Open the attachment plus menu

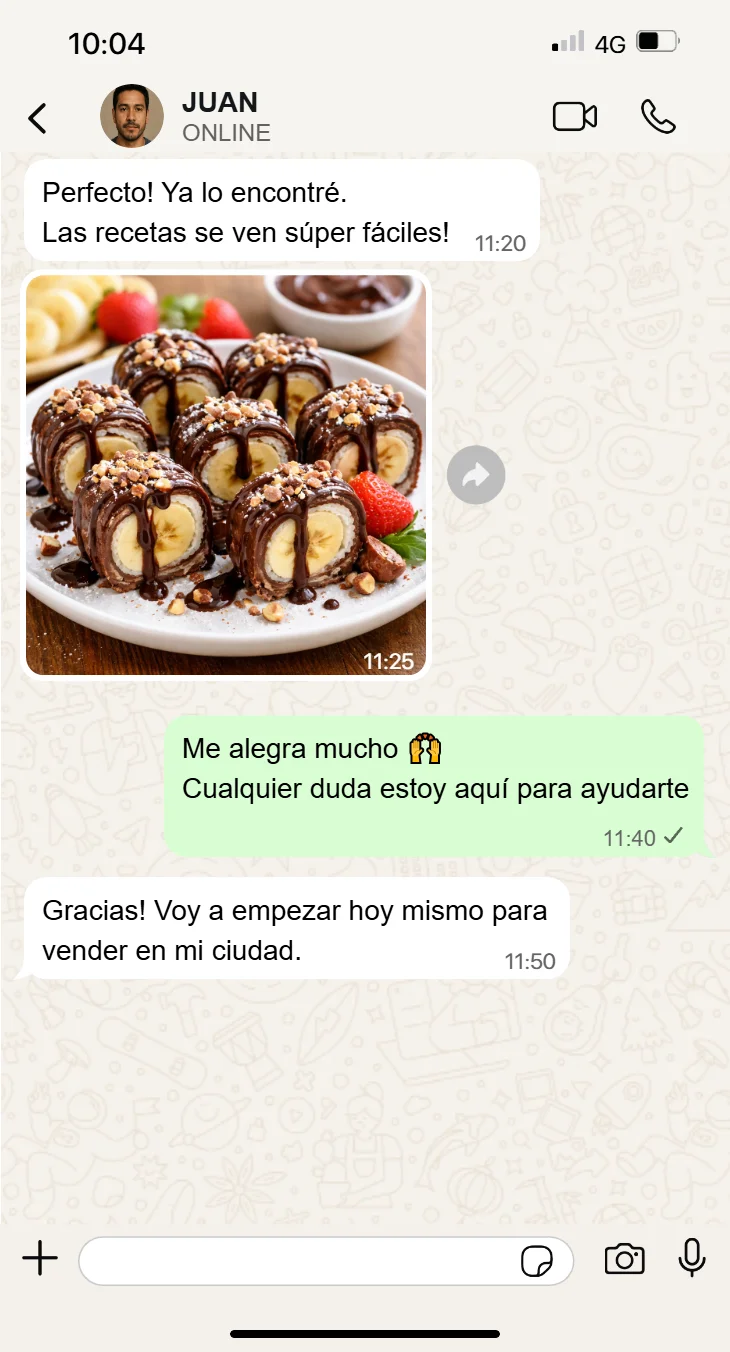(x=40, y=1259)
